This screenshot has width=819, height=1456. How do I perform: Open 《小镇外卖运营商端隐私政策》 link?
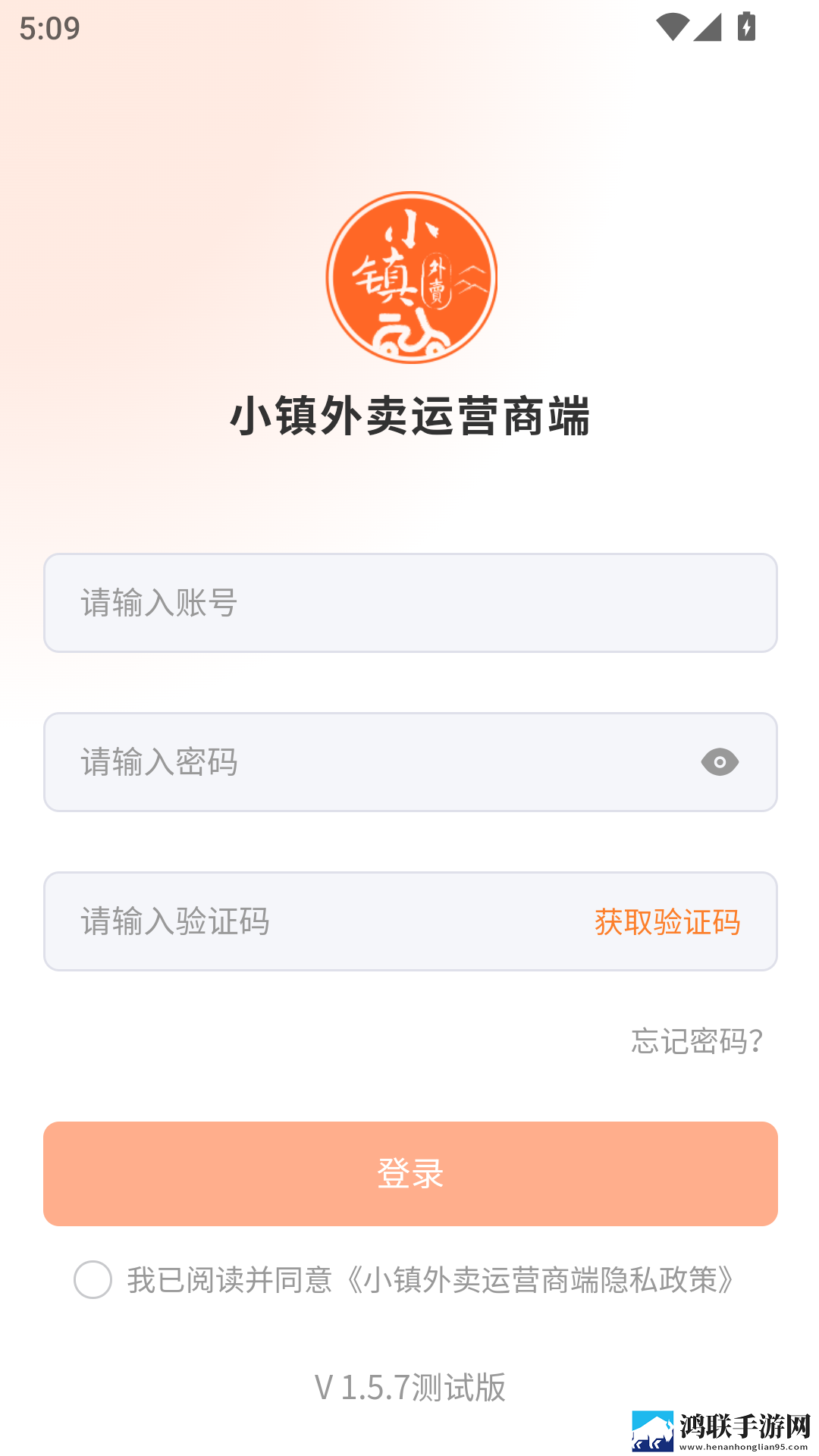tap(540, 1280)
